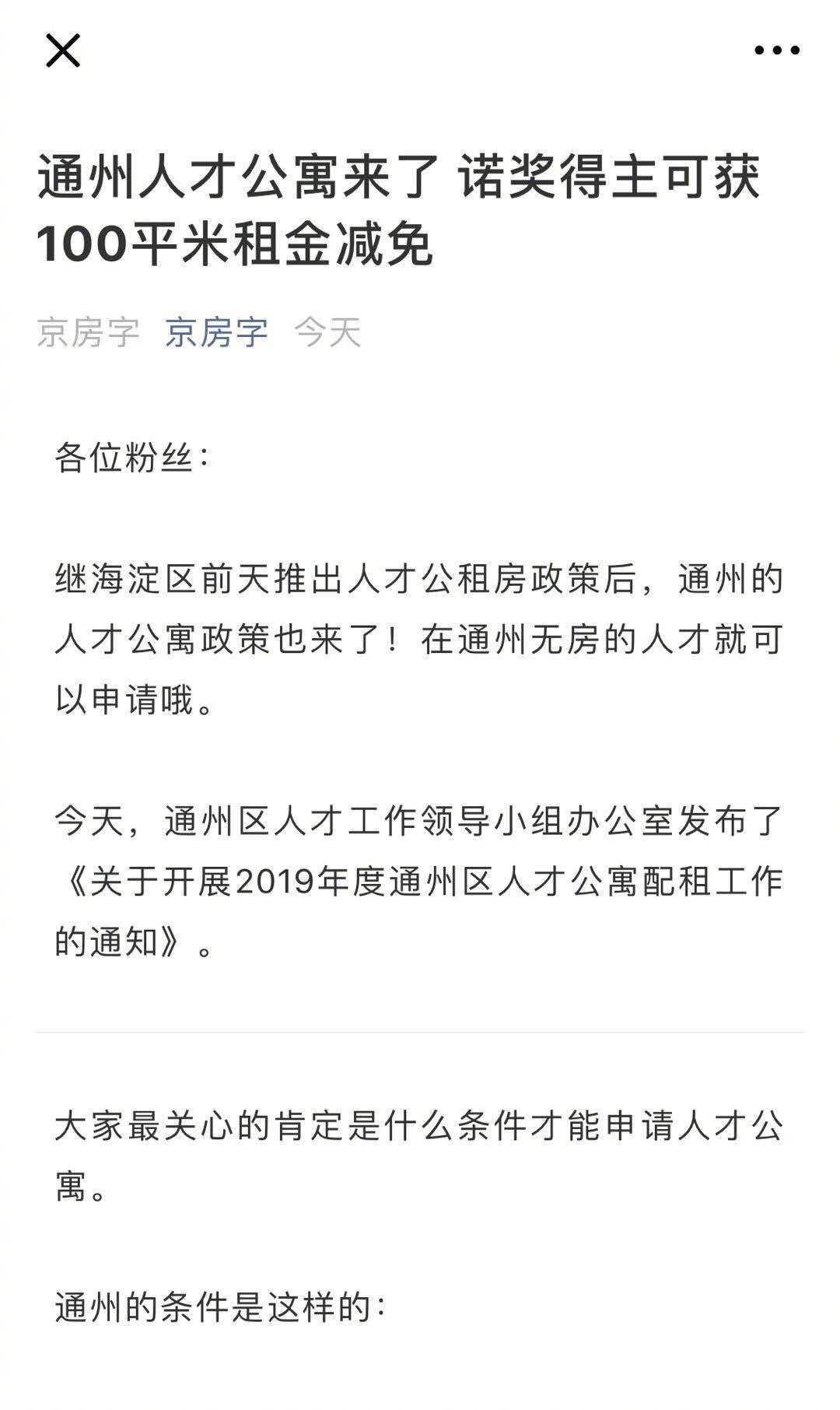Open the blue 京房字 account link
The height and width of the screenshot is (1410, 840).
[x=216, y=332]
